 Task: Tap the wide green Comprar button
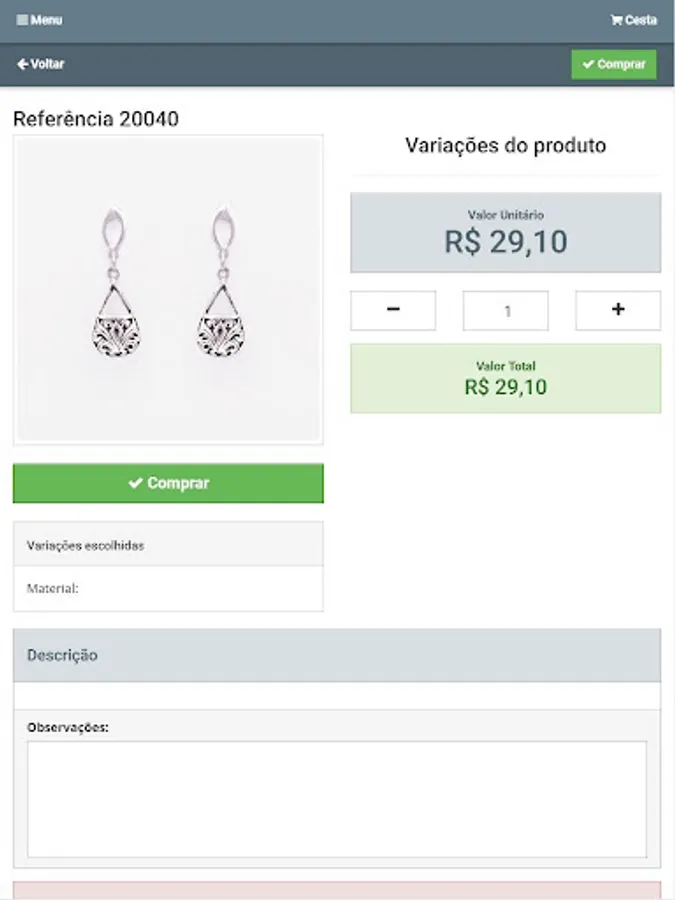(168, 483)
